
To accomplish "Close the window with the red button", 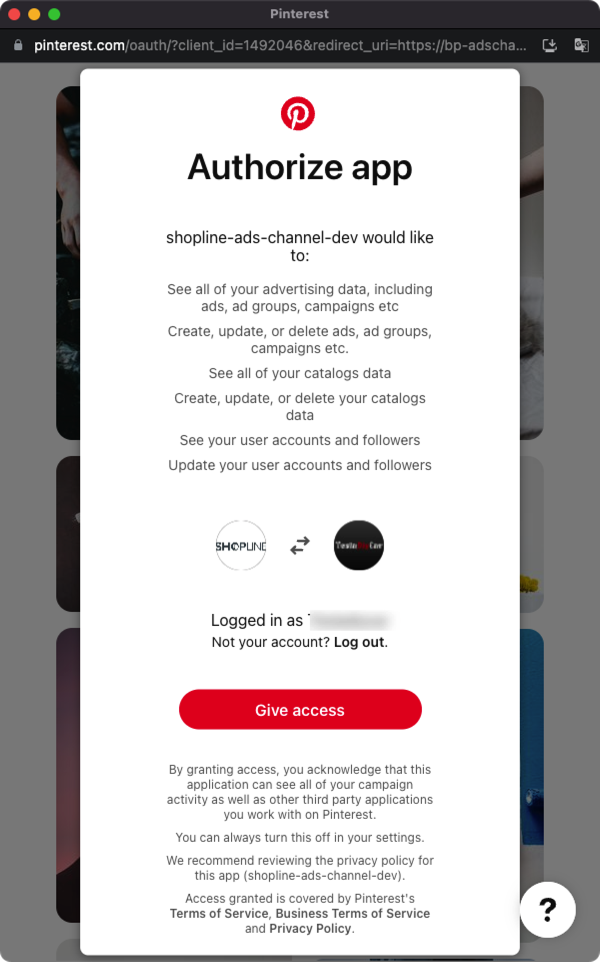I will (14, 14).
